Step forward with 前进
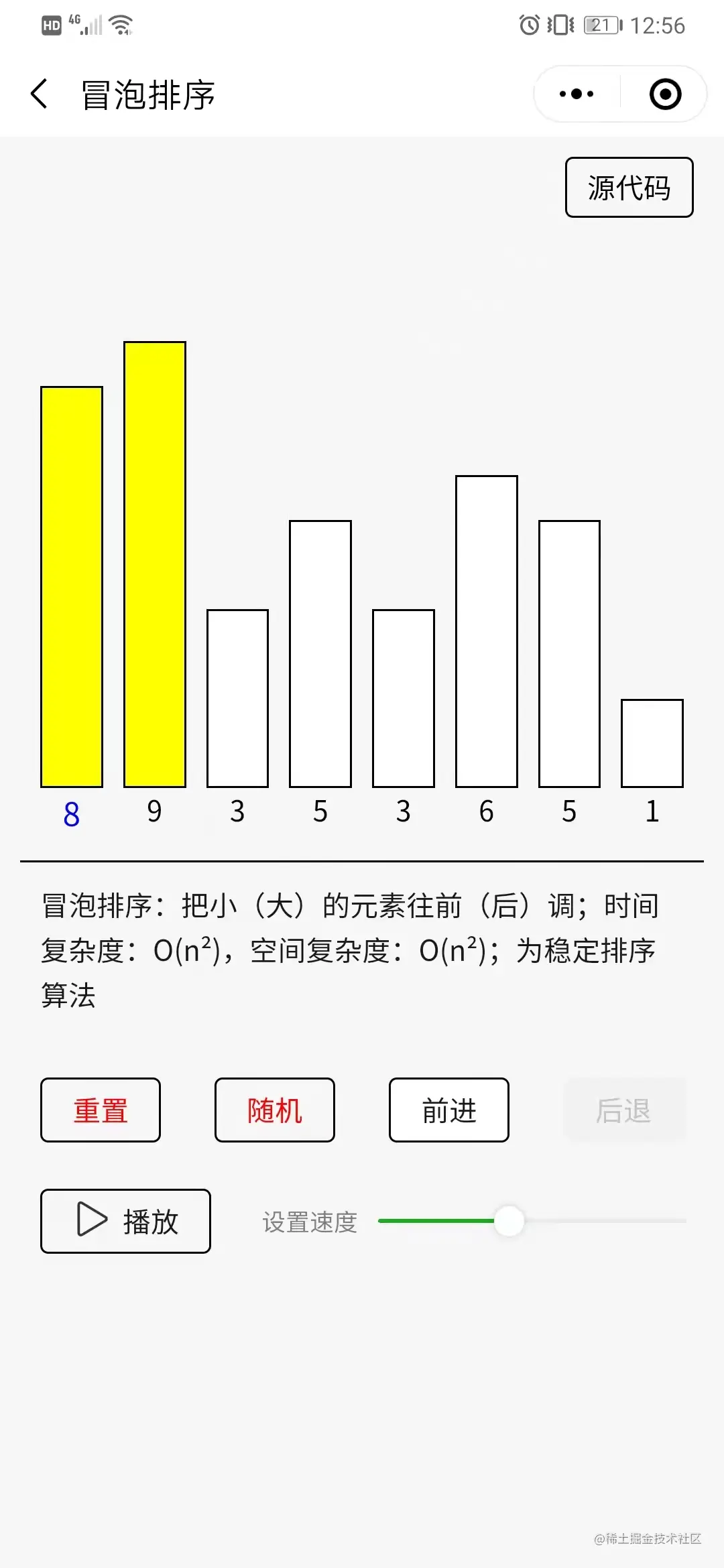The image size is (724, 1568). pyautogui.click(x=449, y=1110)
